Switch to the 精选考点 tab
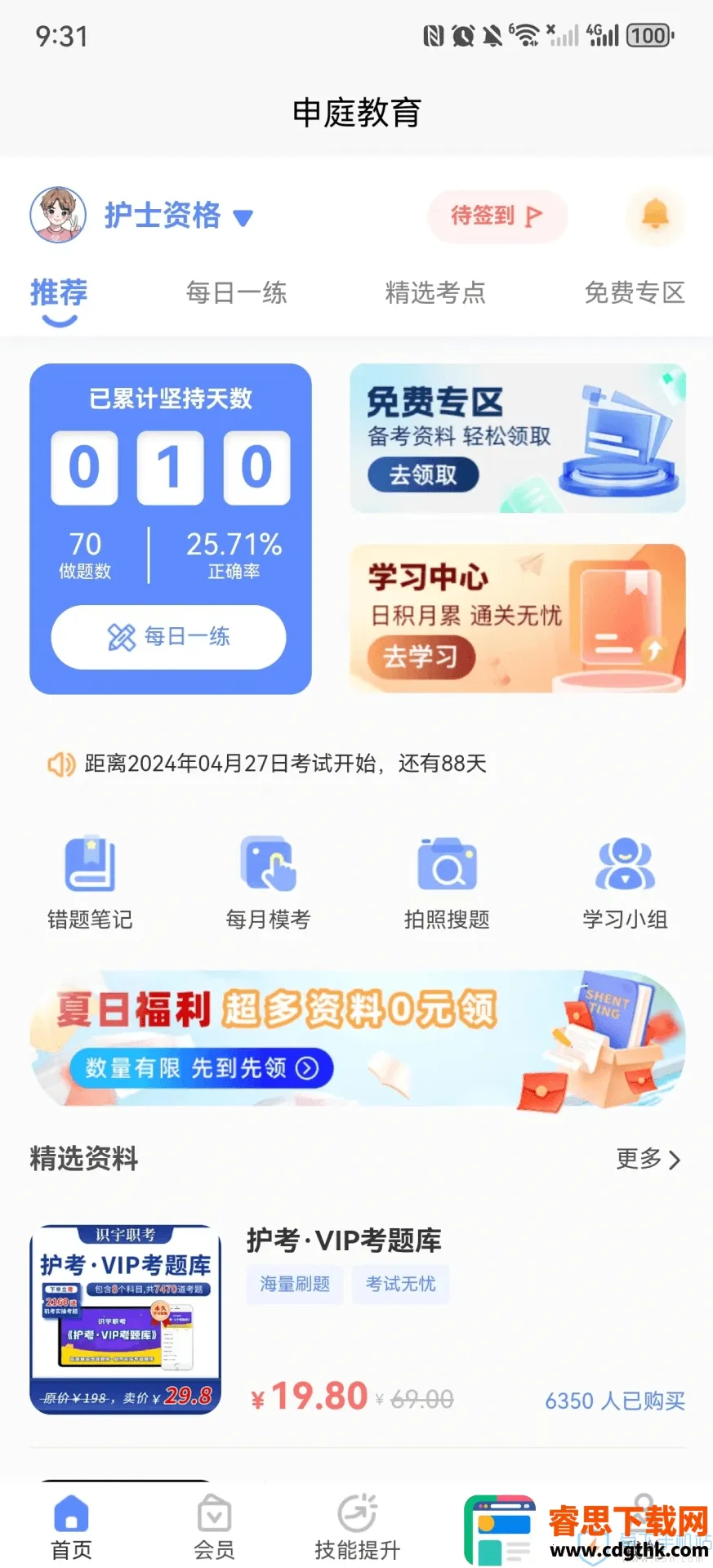Screen dimensions: 713x1568 click(435, 292)
